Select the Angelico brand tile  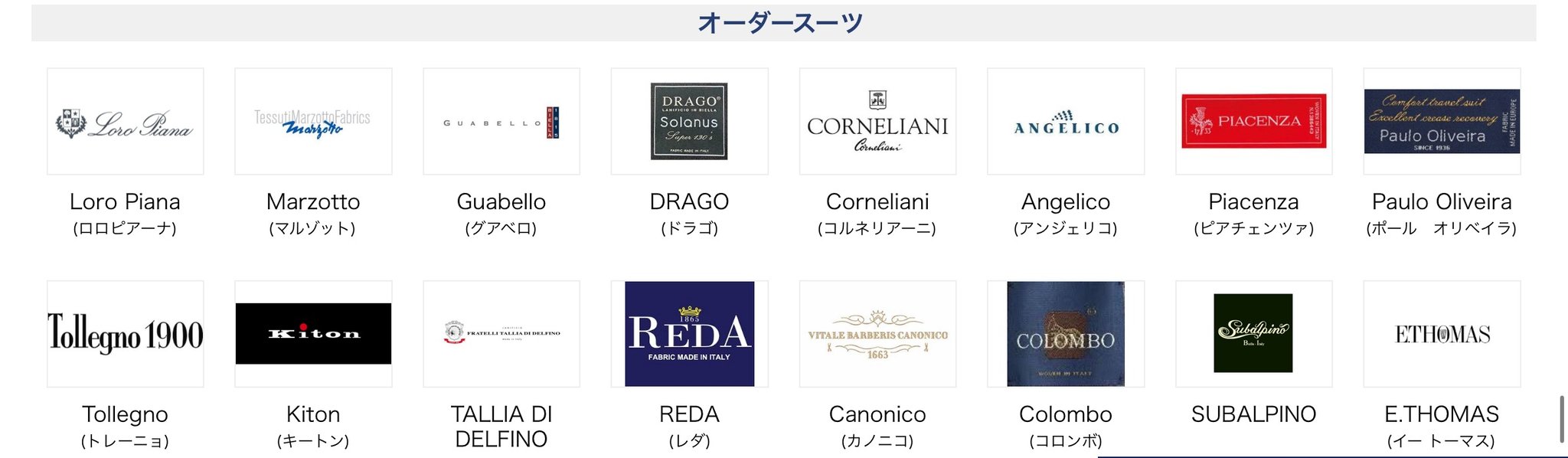click(x=1066, y=122)
